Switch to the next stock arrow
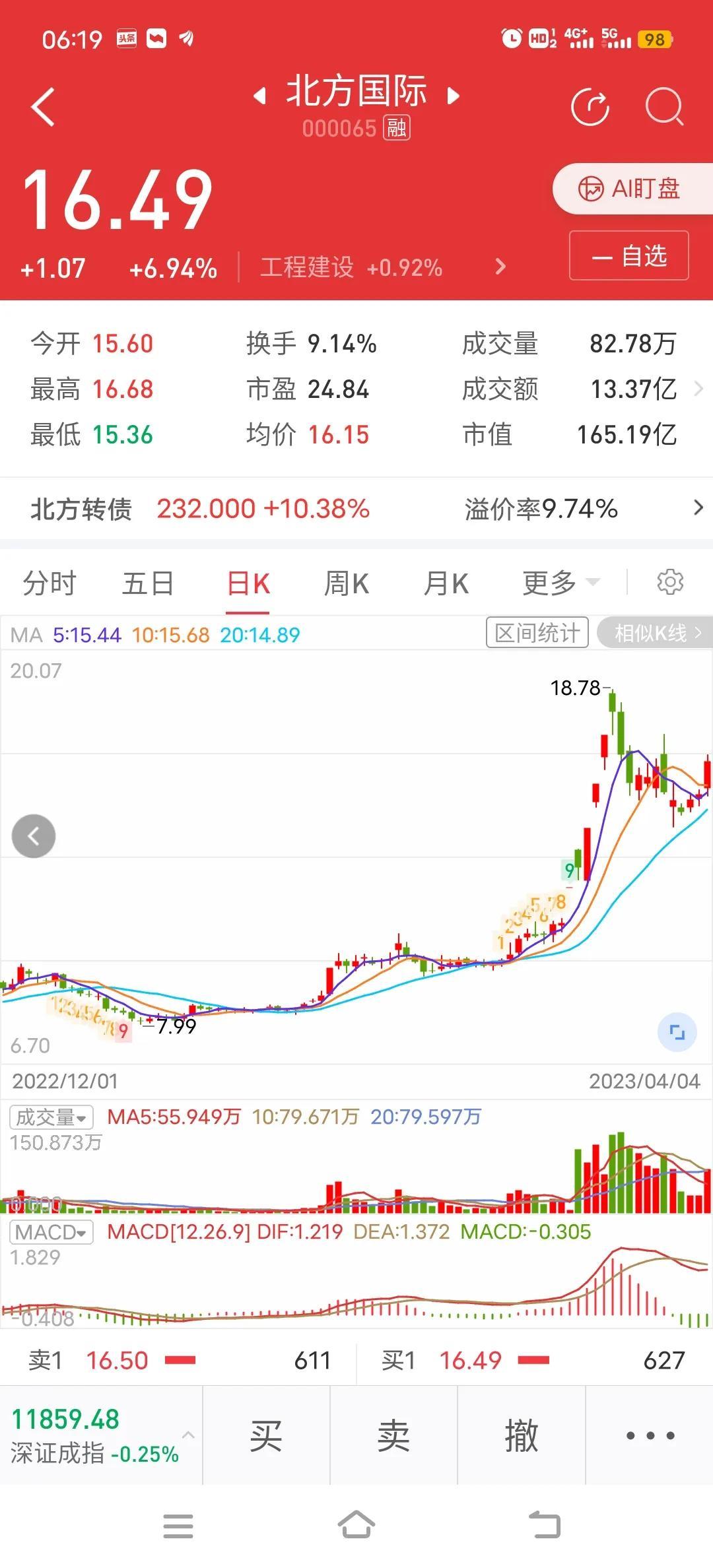Screen dimensions: 713x1568 pos(453,96)
